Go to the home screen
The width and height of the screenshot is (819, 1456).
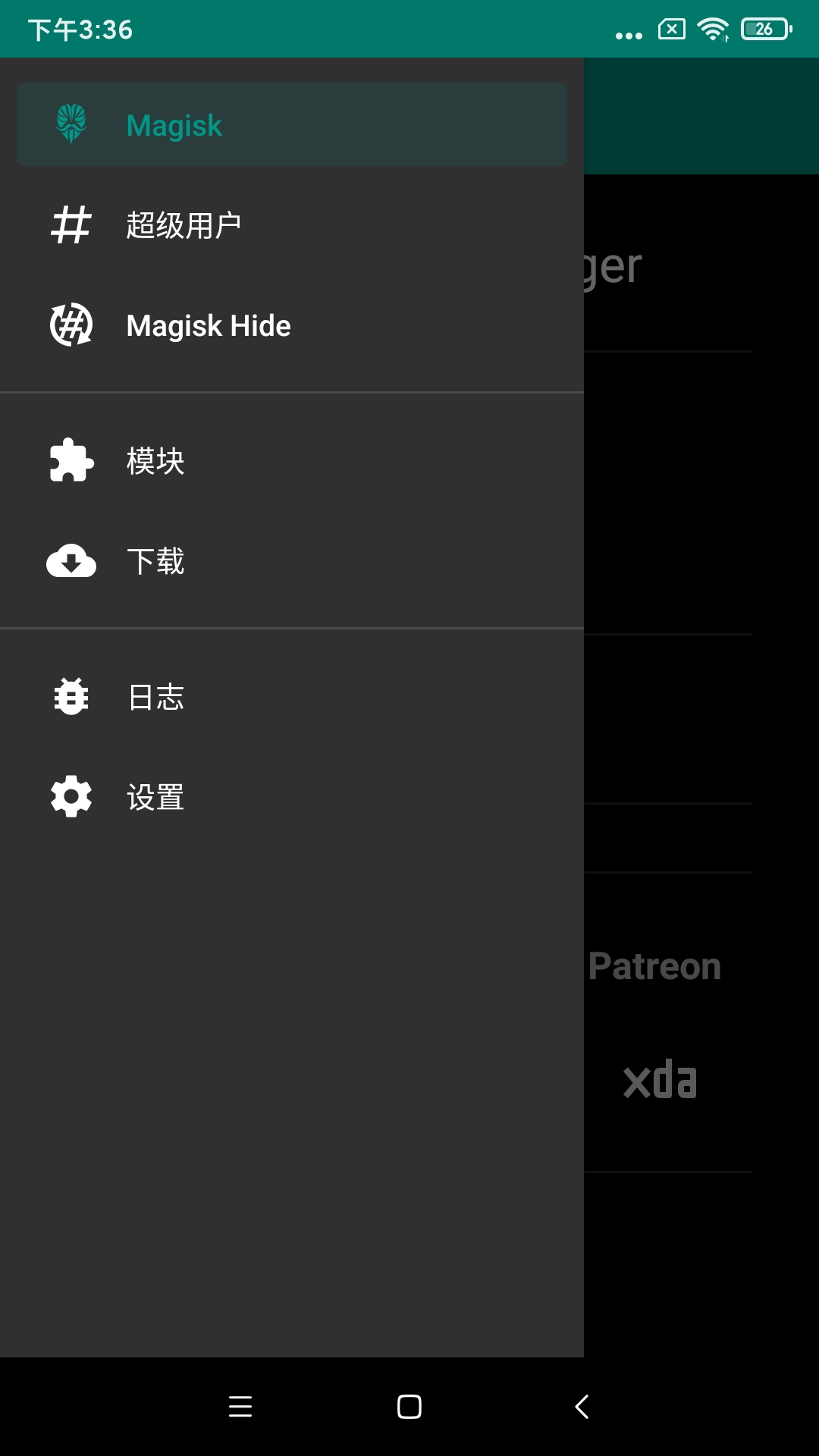pyautogui.click(x=409, y=1407)
